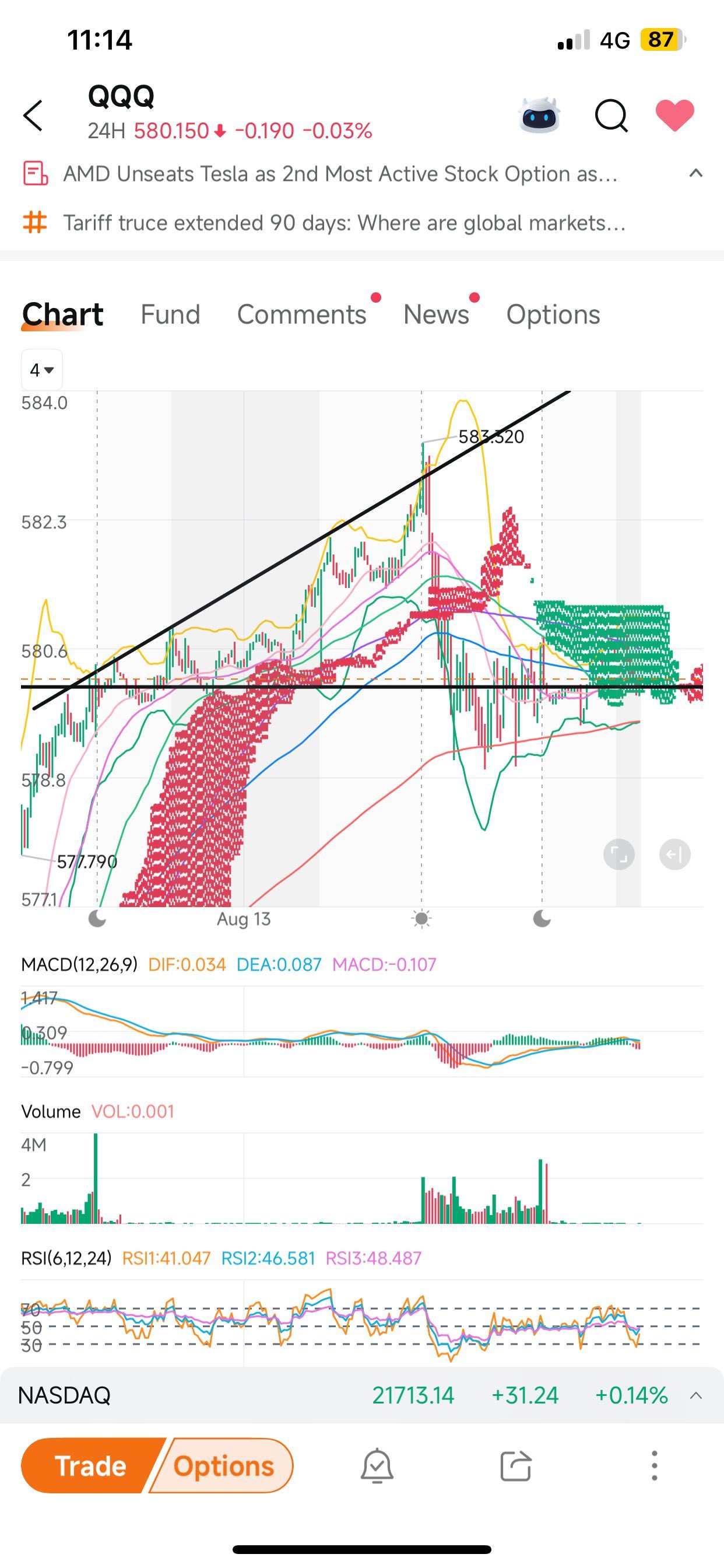Expand the NASDAQ index bar
The image size is (724, 1568).
point(696,1395)
